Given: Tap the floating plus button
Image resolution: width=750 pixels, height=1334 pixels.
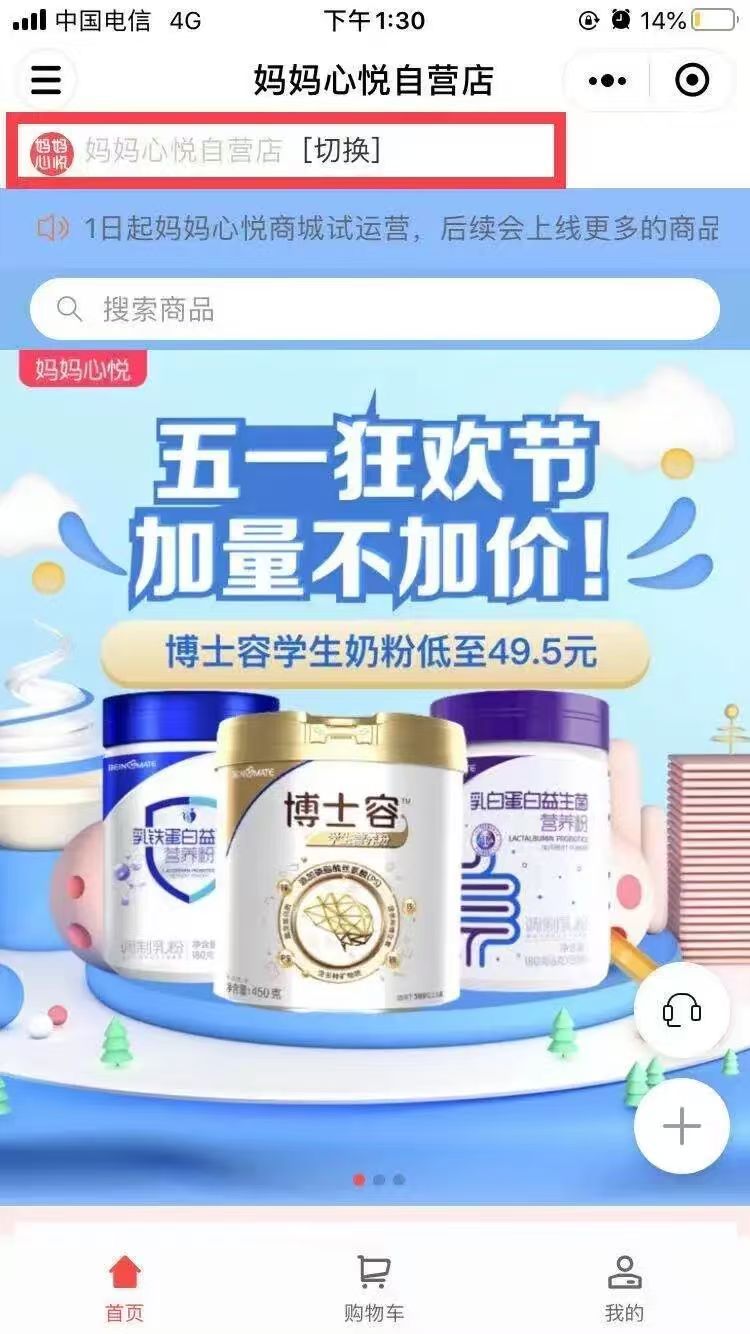Looking at the screenshot, I should tap(682, 1127).
